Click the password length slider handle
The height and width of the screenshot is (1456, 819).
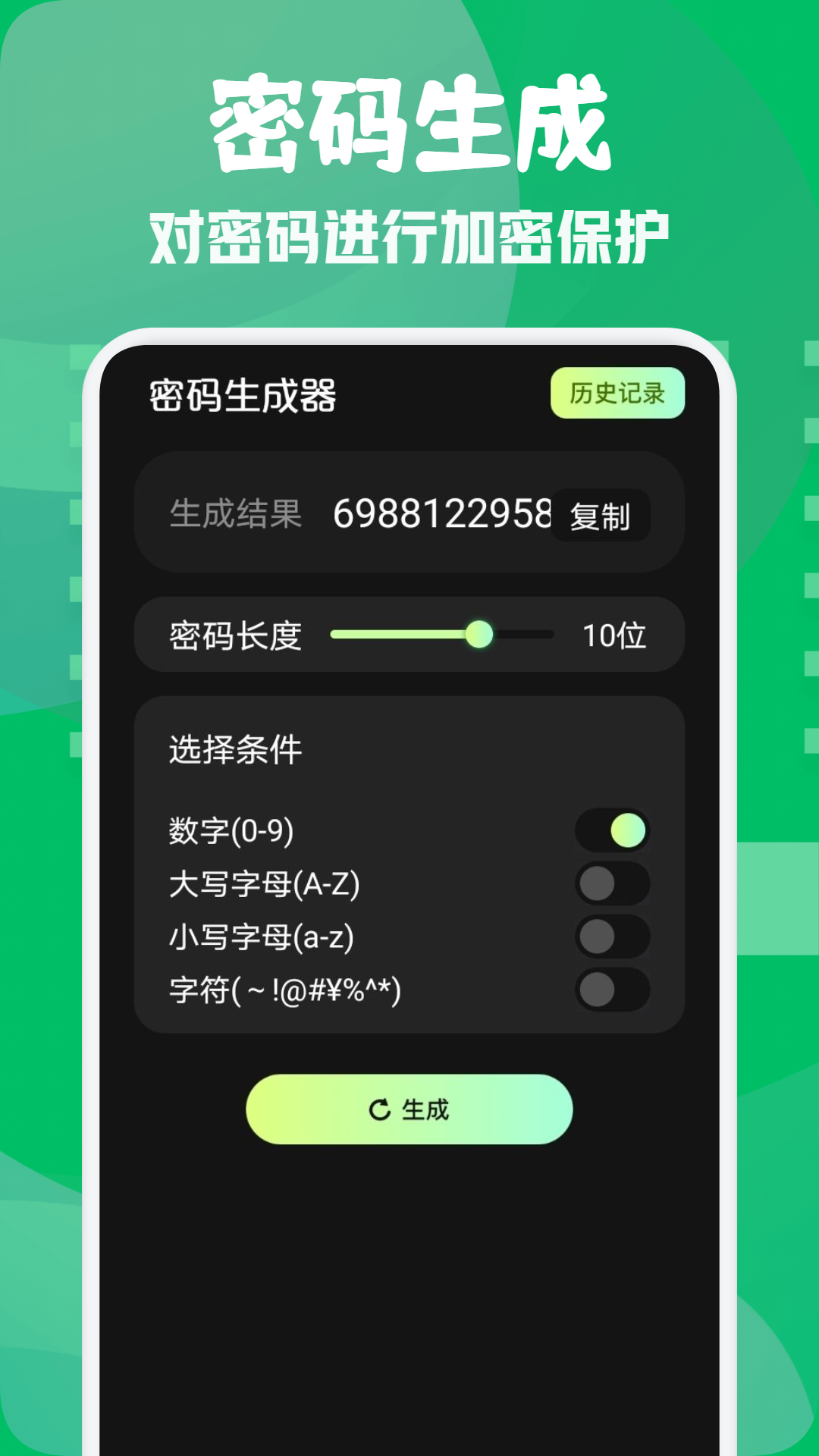(x=480, y=634)
